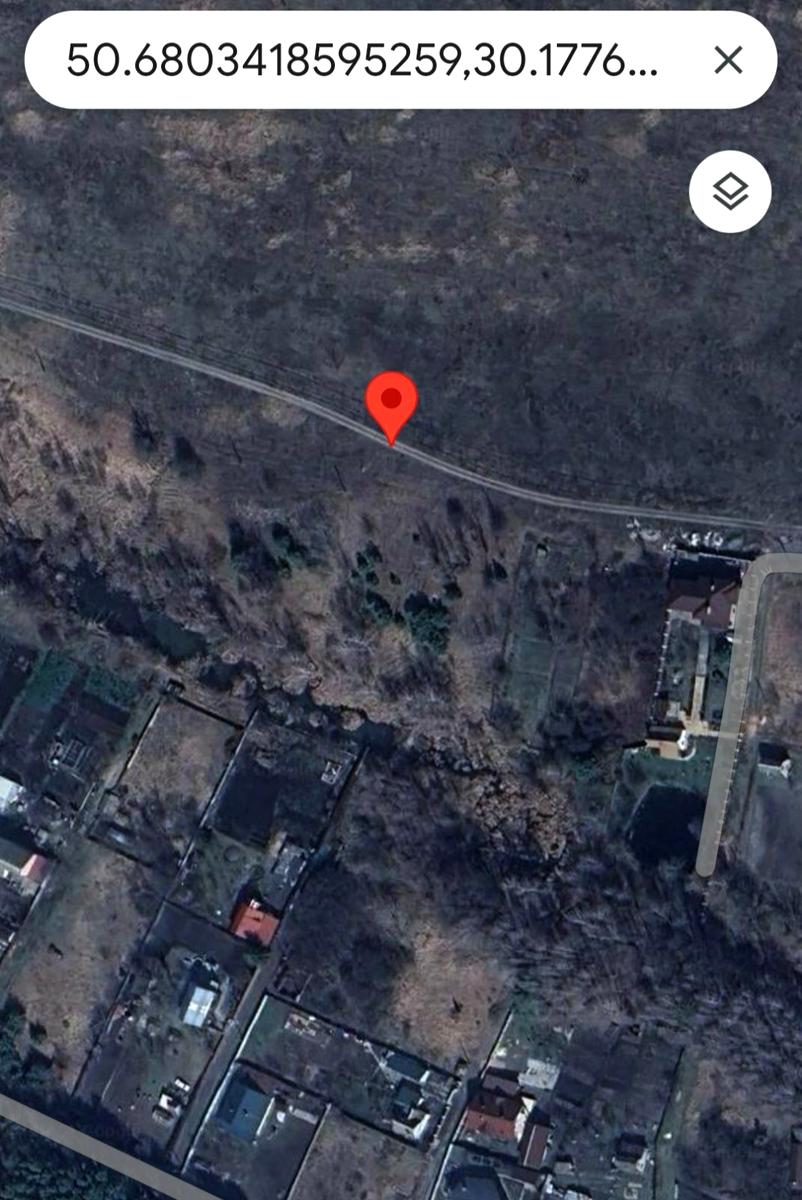Clear the coordinates search with X

point(728,61)
